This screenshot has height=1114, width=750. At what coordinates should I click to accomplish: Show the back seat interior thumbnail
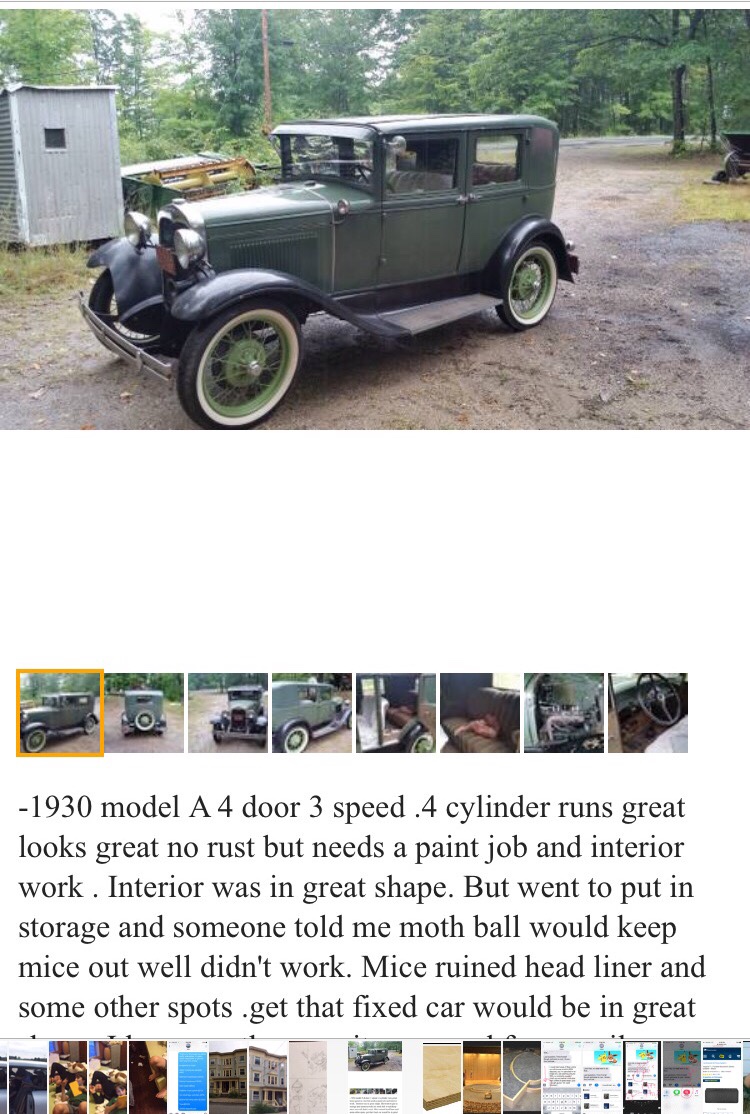[x=480, y=712]
